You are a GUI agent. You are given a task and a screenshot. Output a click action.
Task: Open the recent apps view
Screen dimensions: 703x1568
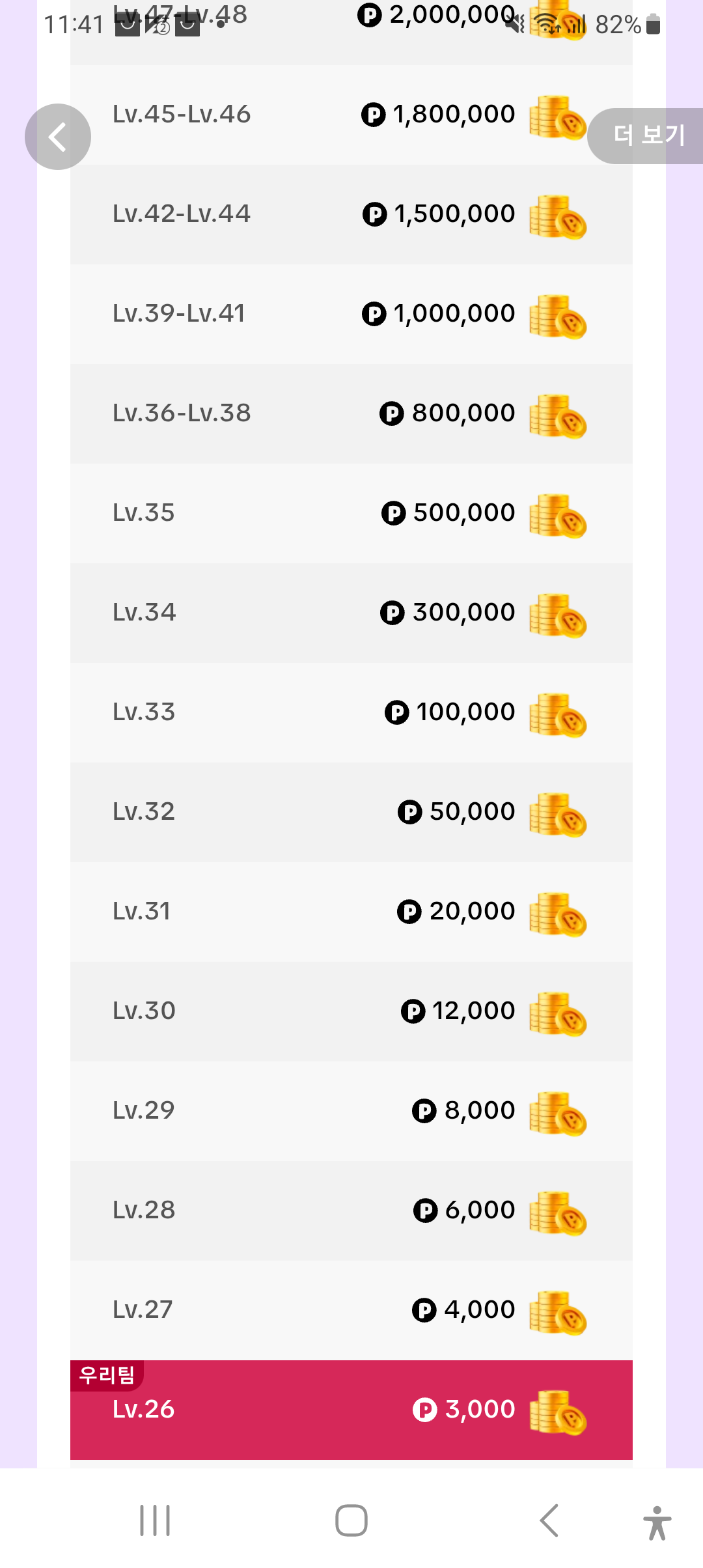[155, 1520]
